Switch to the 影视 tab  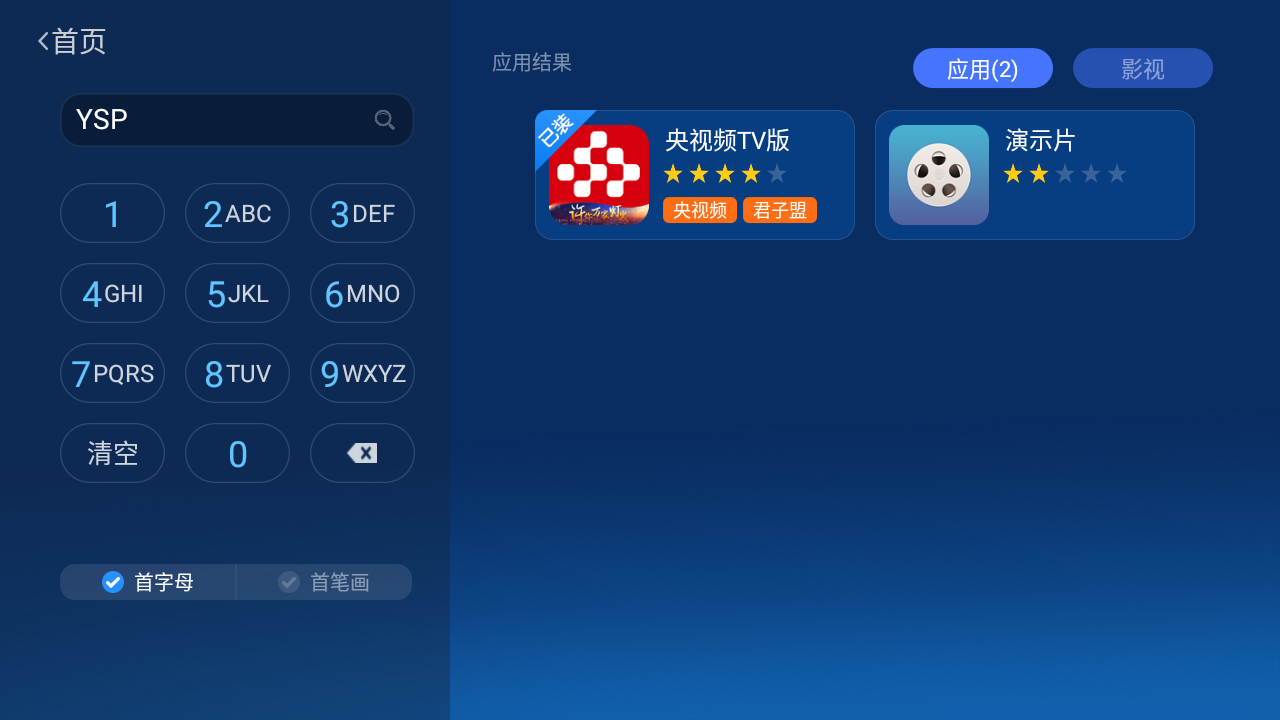(1142, 68)
